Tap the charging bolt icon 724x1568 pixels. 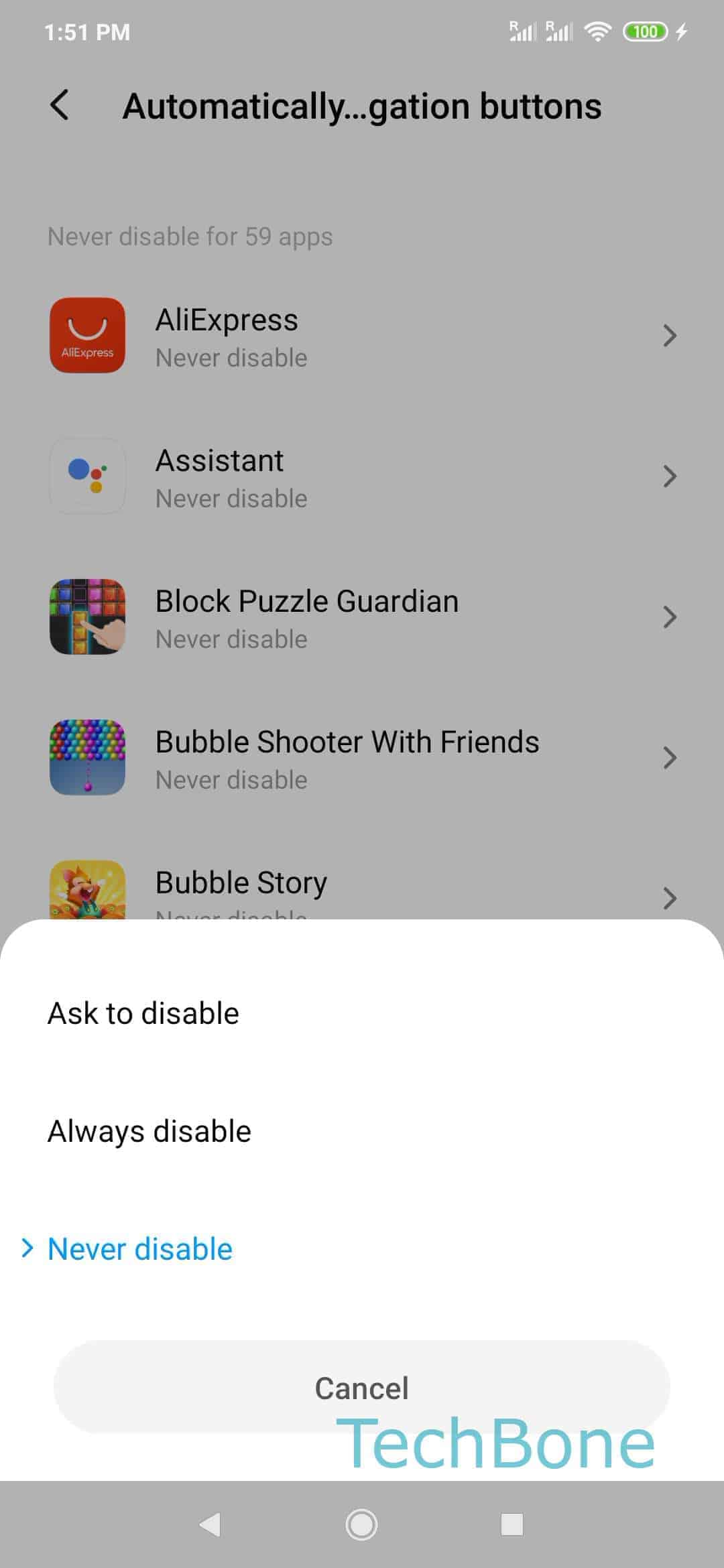[682, 31]
